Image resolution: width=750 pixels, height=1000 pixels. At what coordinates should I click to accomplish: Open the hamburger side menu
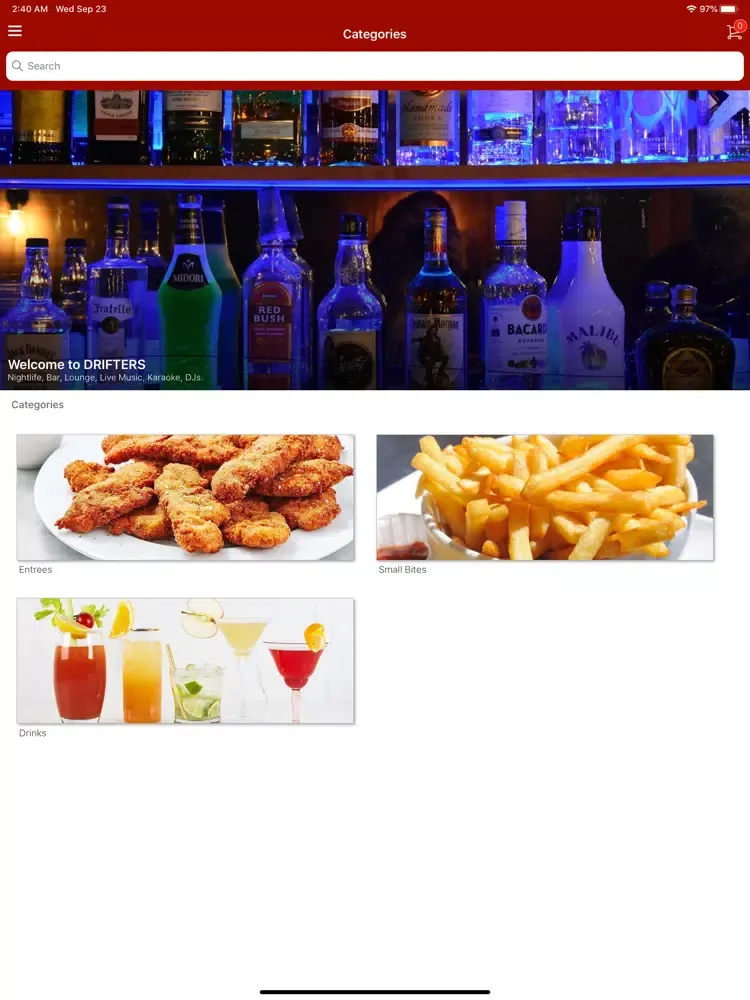click(x=15, y=32)
